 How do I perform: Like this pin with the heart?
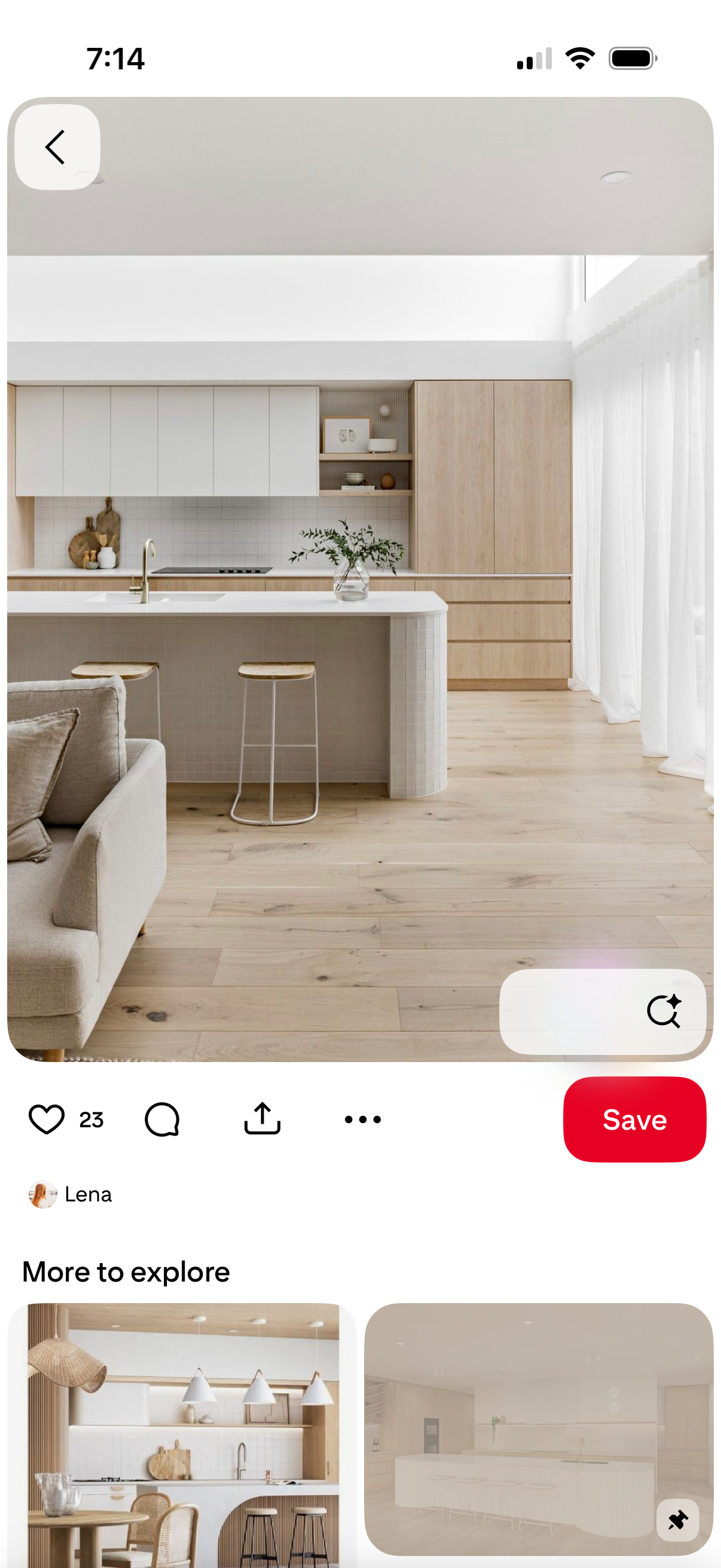tap(47, 1119)
